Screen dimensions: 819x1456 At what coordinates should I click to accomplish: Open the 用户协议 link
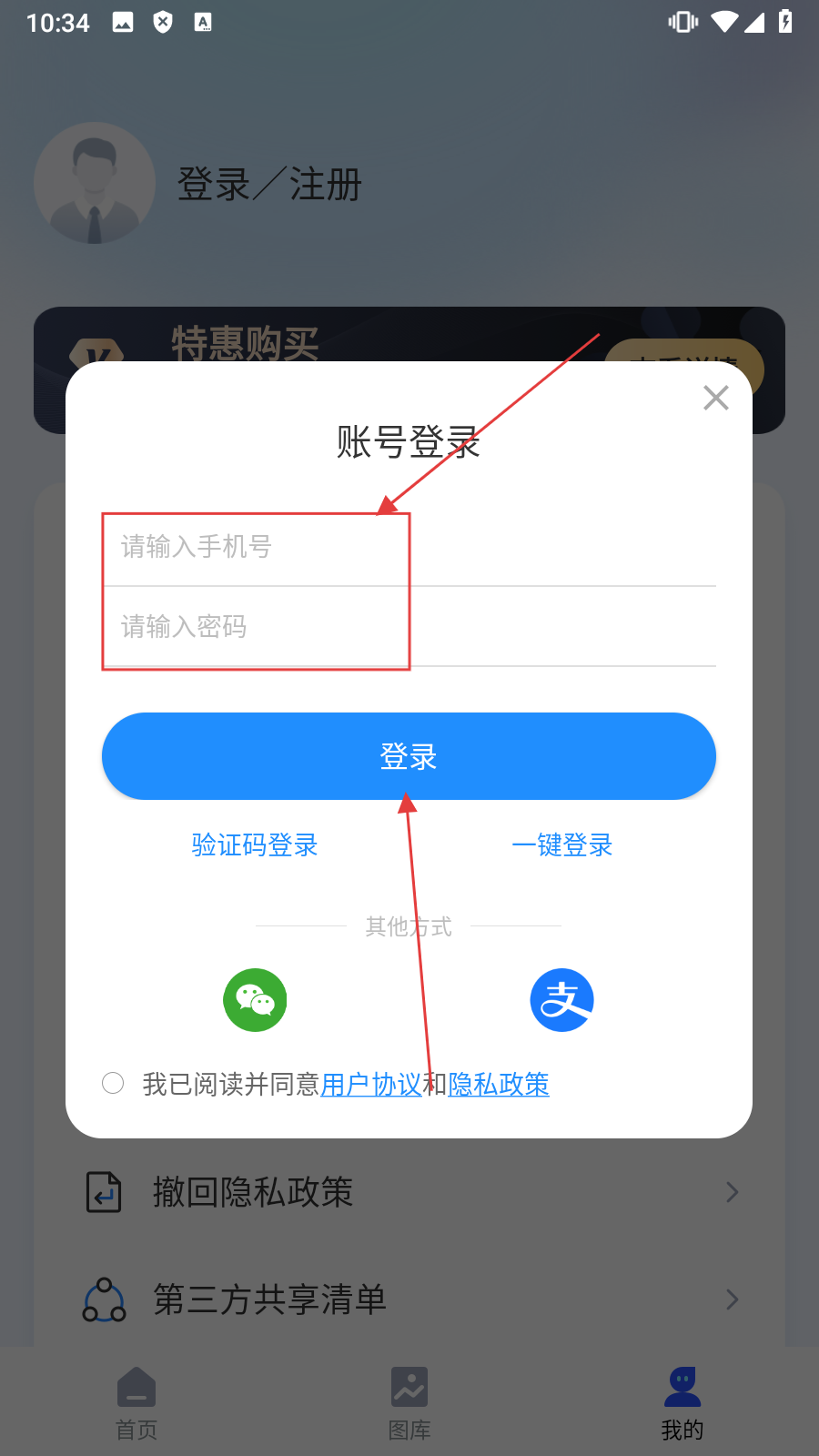tap(371, 1085)
